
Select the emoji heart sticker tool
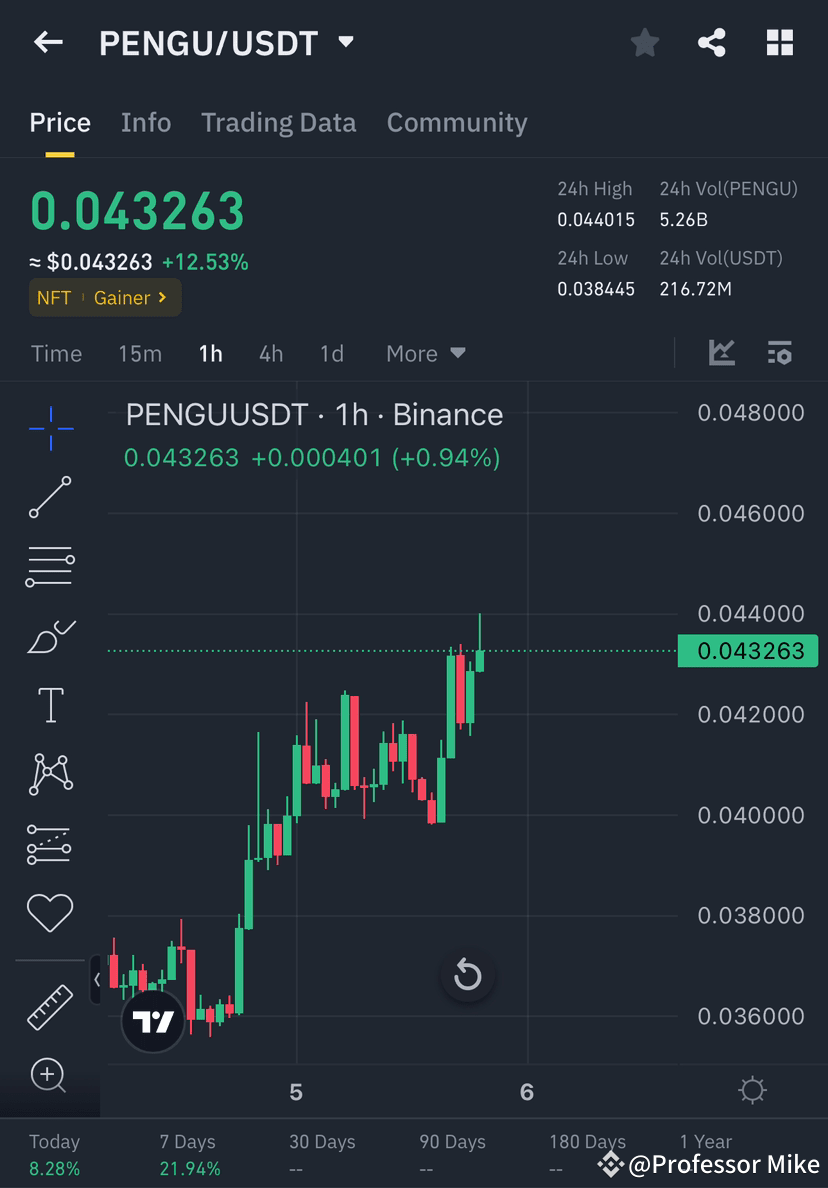[50, 912]
